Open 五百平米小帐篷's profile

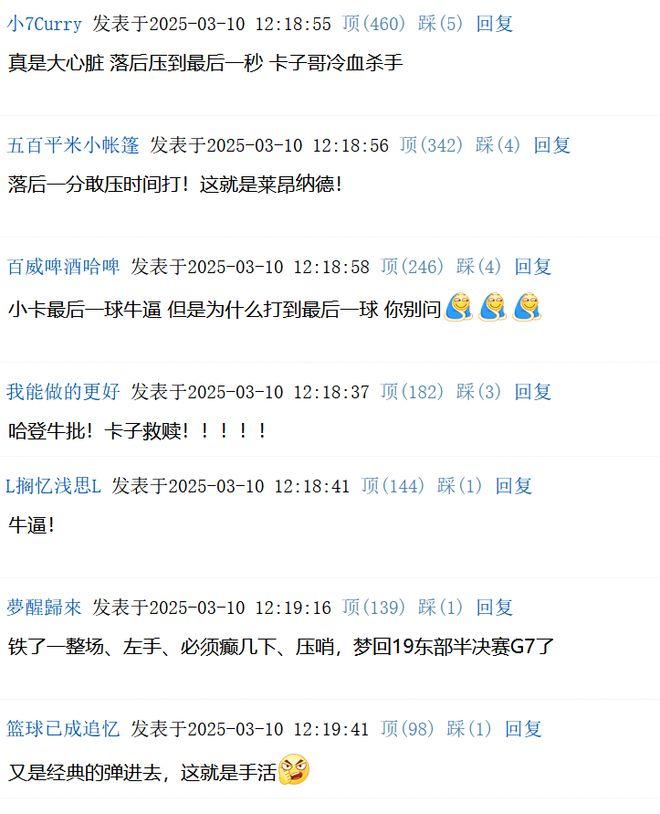73,145
